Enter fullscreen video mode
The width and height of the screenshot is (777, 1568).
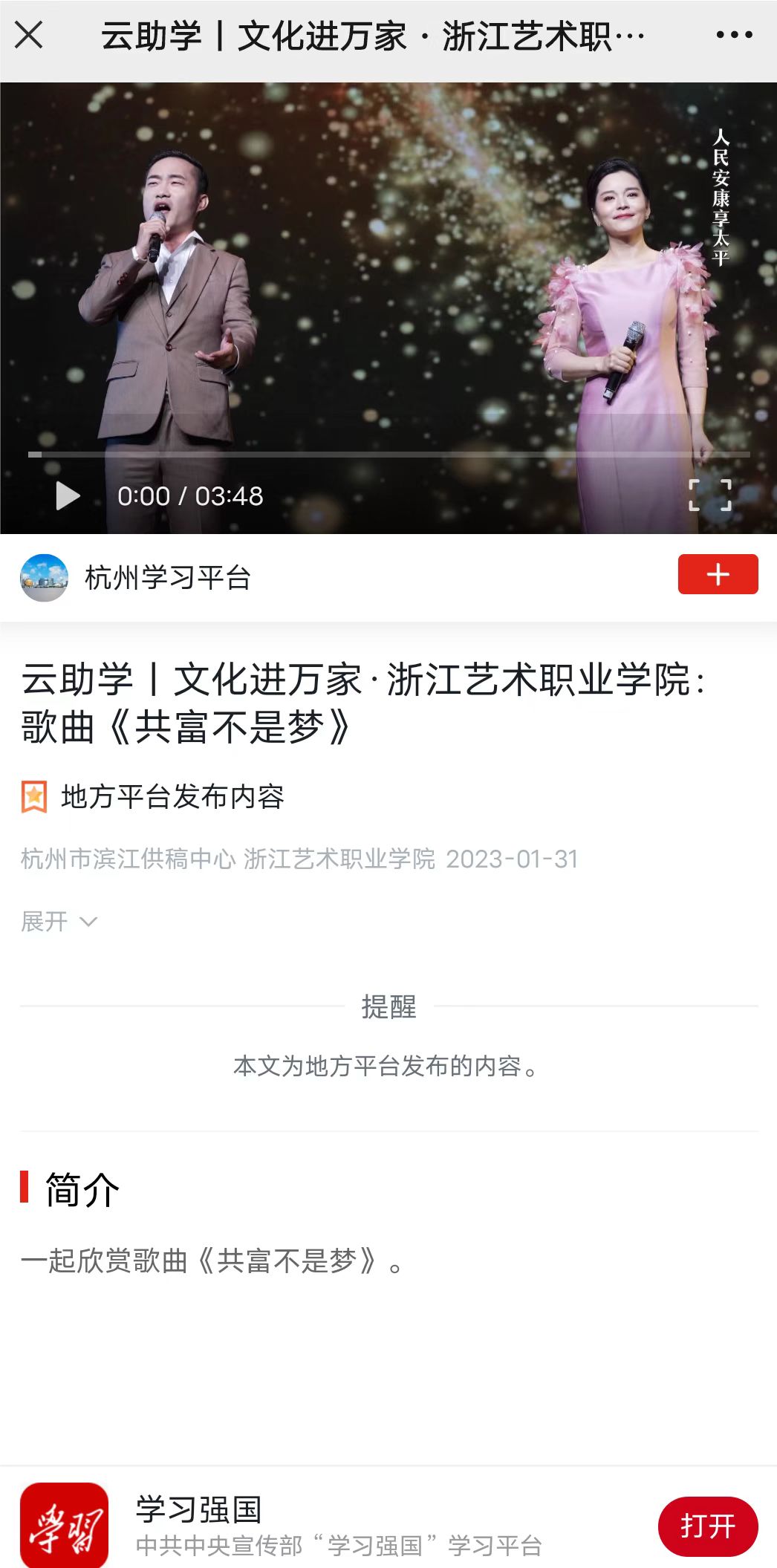[709, 495]
